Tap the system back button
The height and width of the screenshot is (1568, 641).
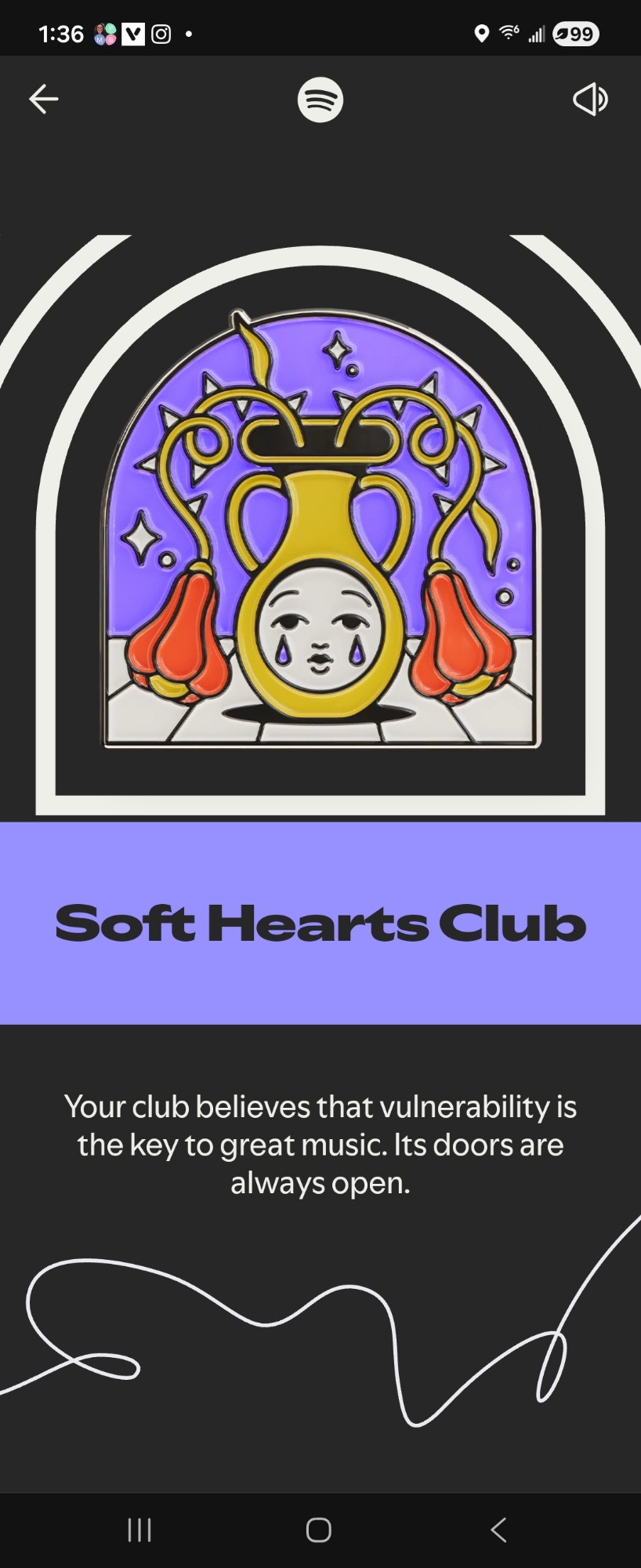(498, 1530)
